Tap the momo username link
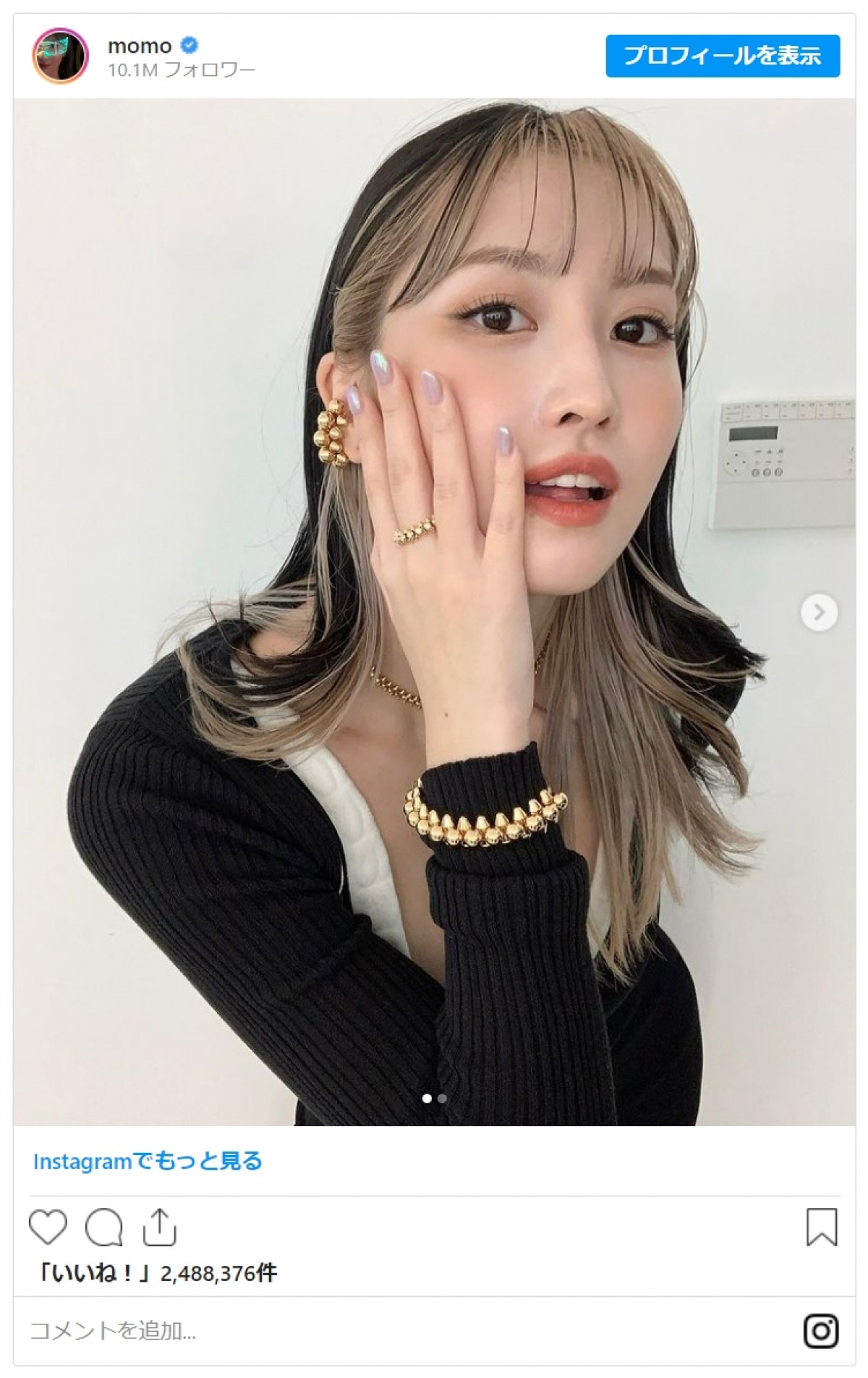The height and width of the screenshot is (1378, 868). (140, 46)
